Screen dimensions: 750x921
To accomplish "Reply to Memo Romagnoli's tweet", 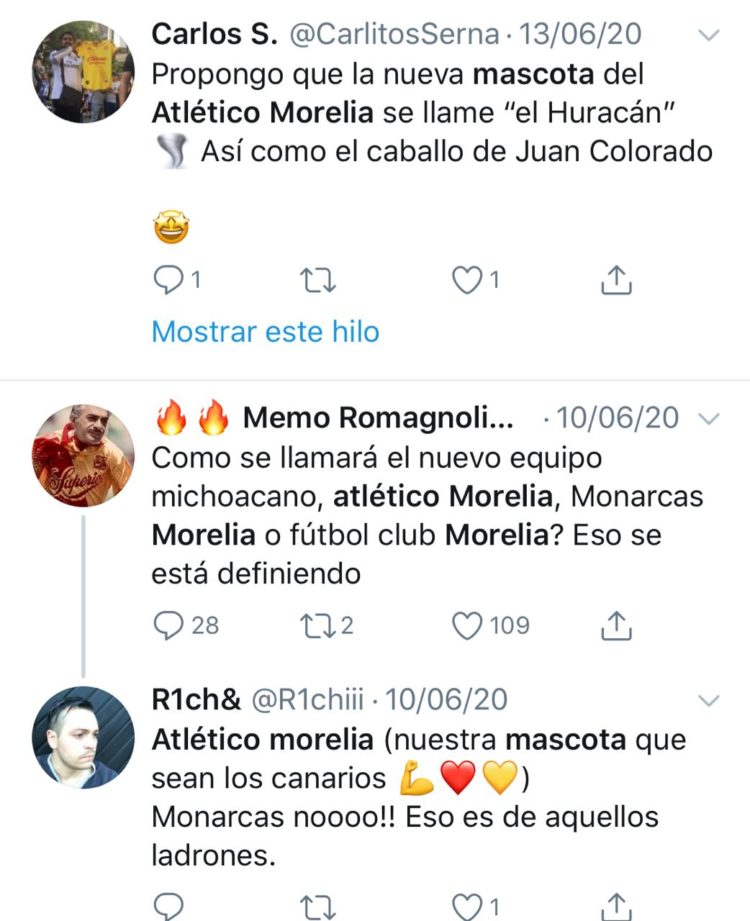I will (166, 626).
